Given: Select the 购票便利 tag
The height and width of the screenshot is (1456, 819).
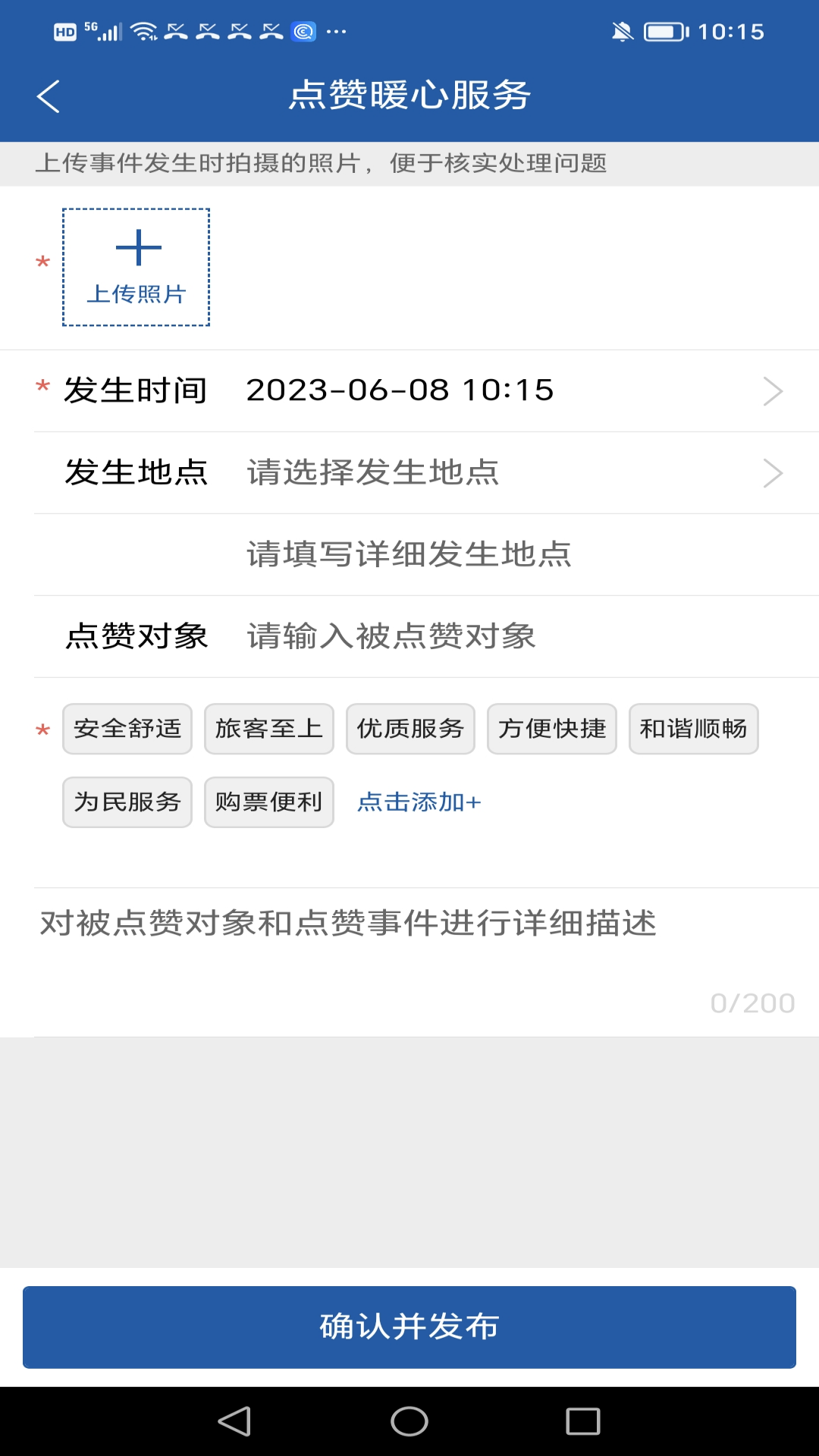Looking at the screenshot, I should click(x=269, y=802).
